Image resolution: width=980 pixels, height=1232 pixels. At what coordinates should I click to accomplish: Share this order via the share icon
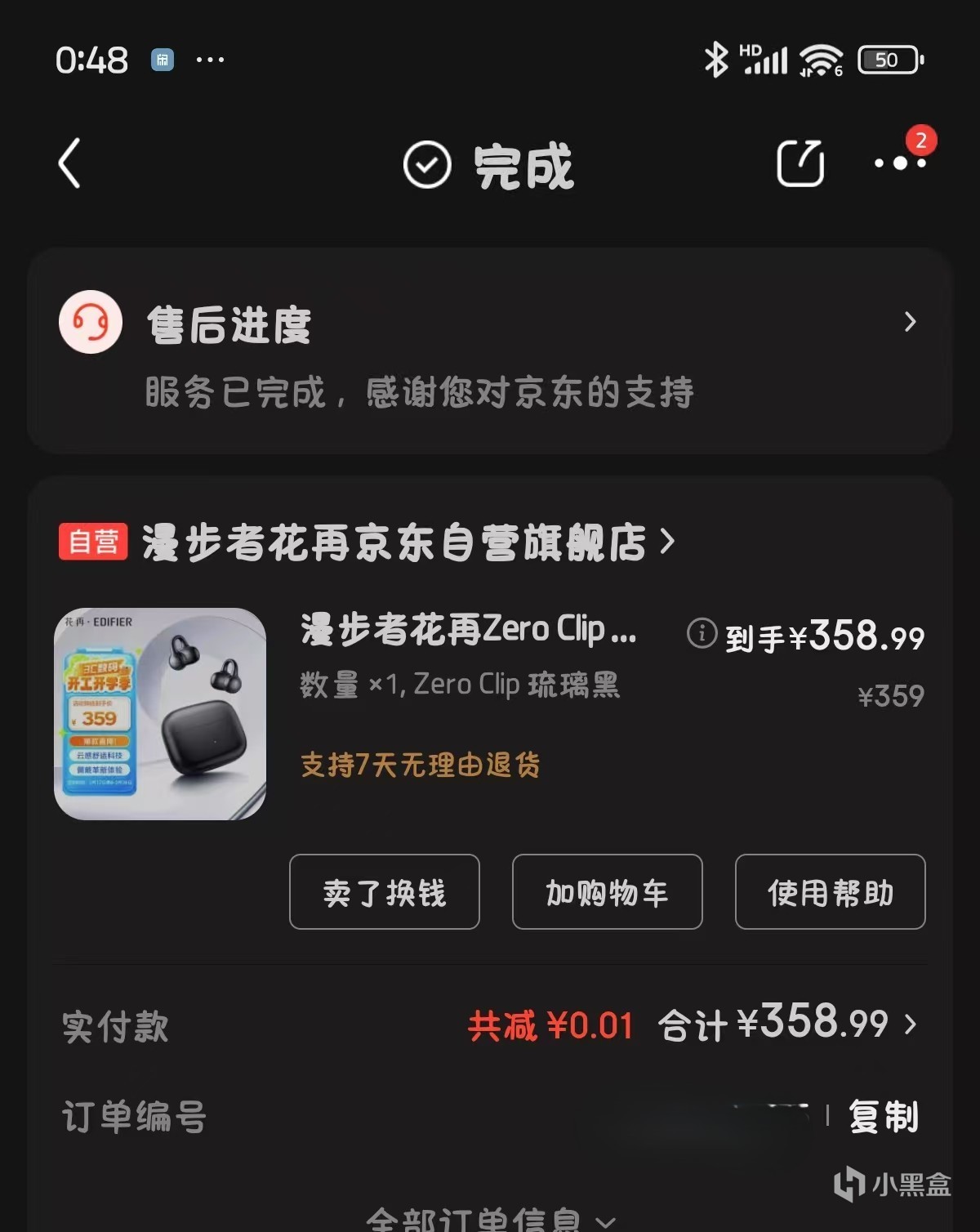[x=800, y=163]
